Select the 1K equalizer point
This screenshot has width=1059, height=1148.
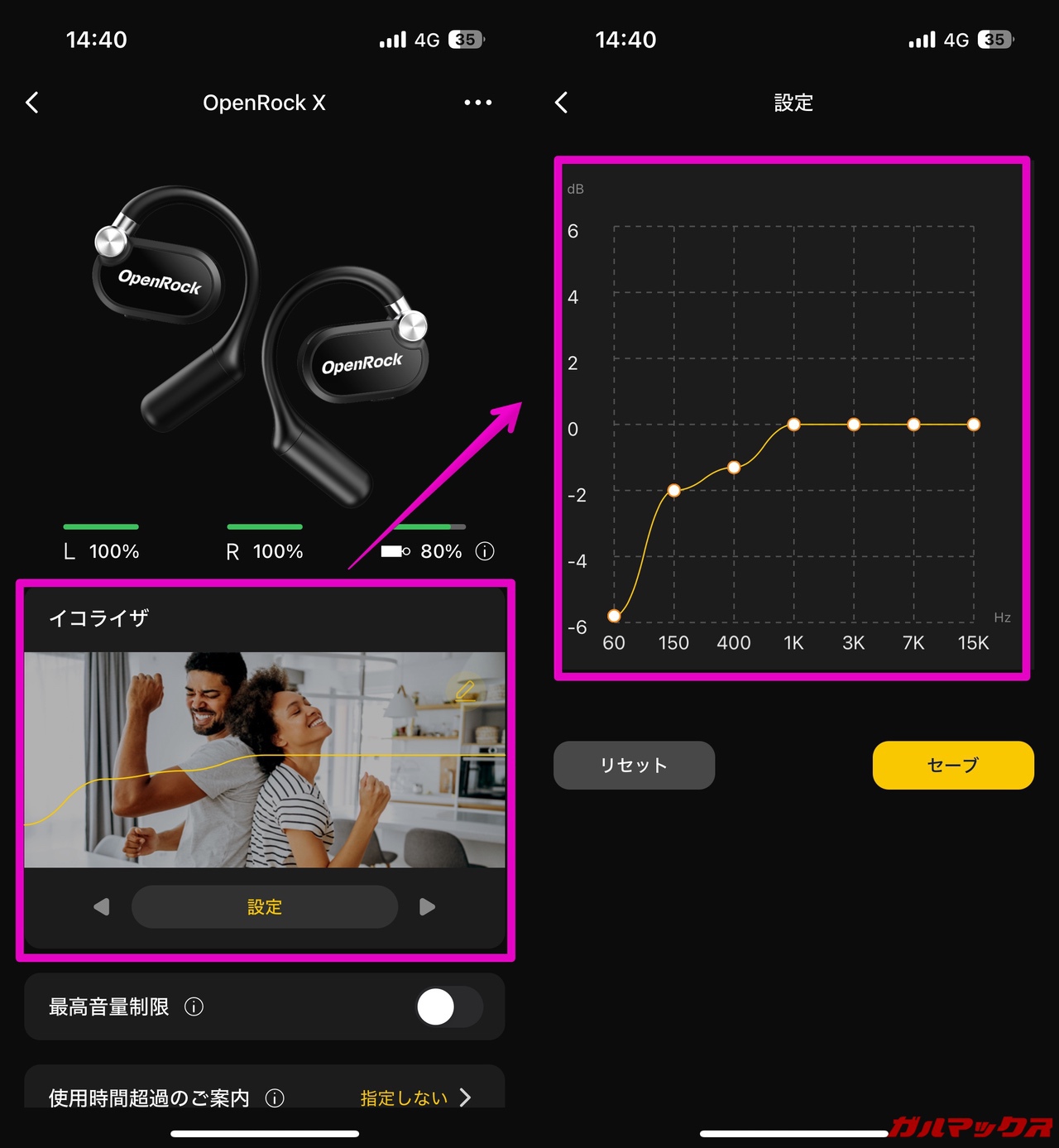(x=794, y=425)
